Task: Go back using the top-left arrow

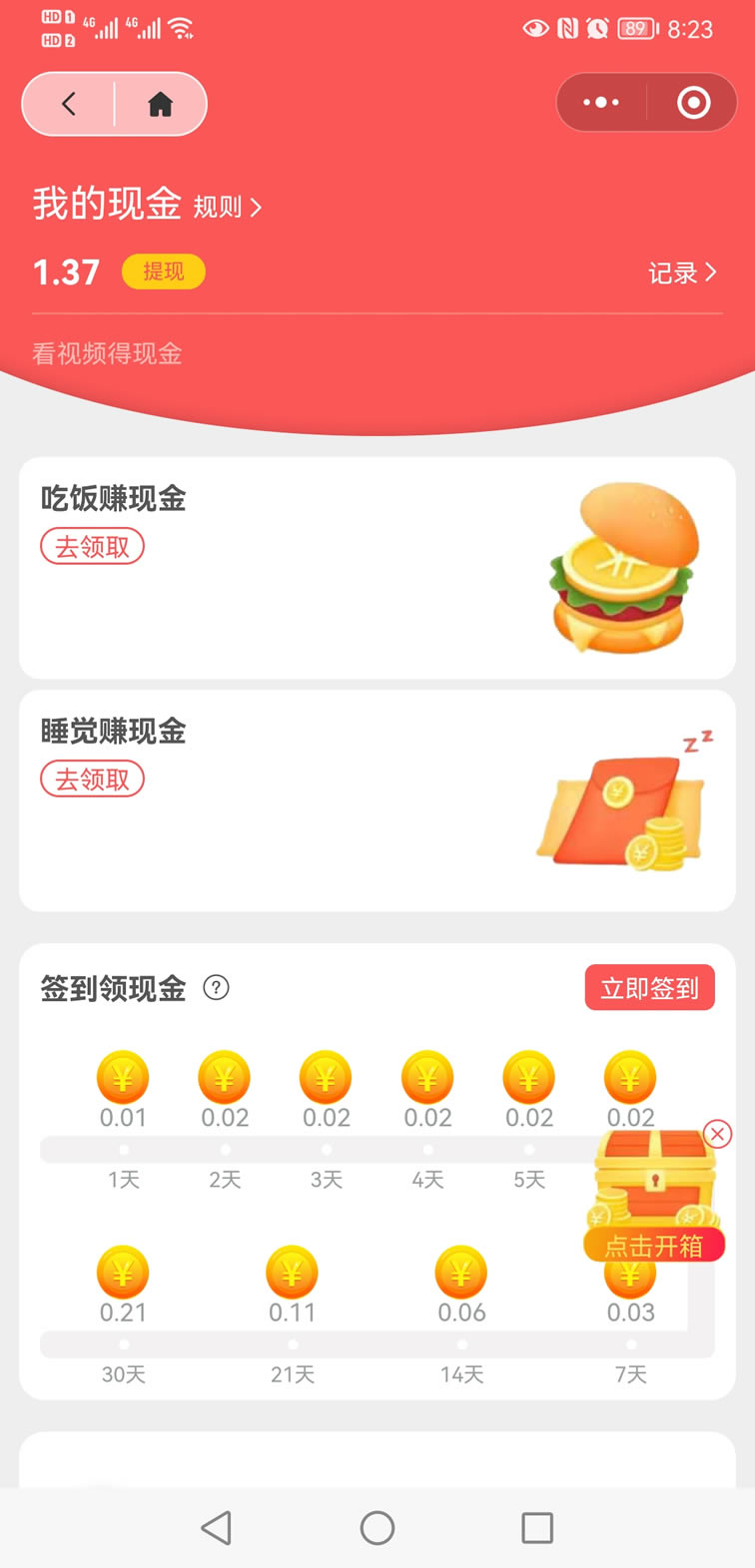Action: pos(69,104)
